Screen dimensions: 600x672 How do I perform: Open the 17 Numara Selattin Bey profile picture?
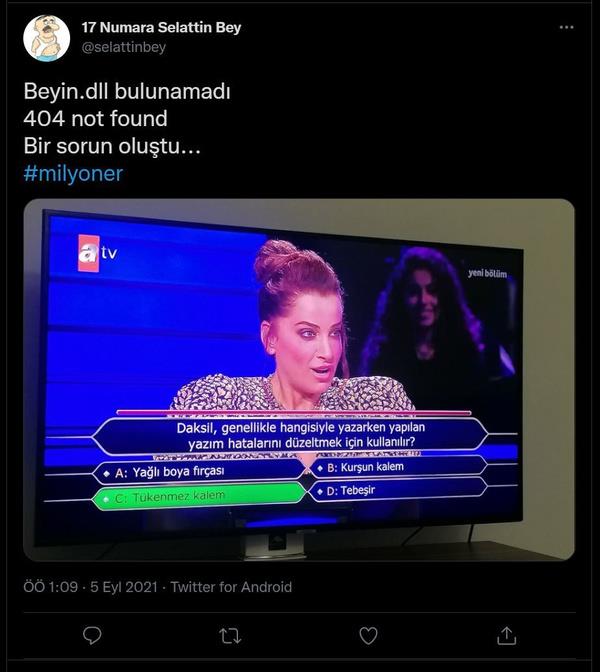[x=46, y=38]
